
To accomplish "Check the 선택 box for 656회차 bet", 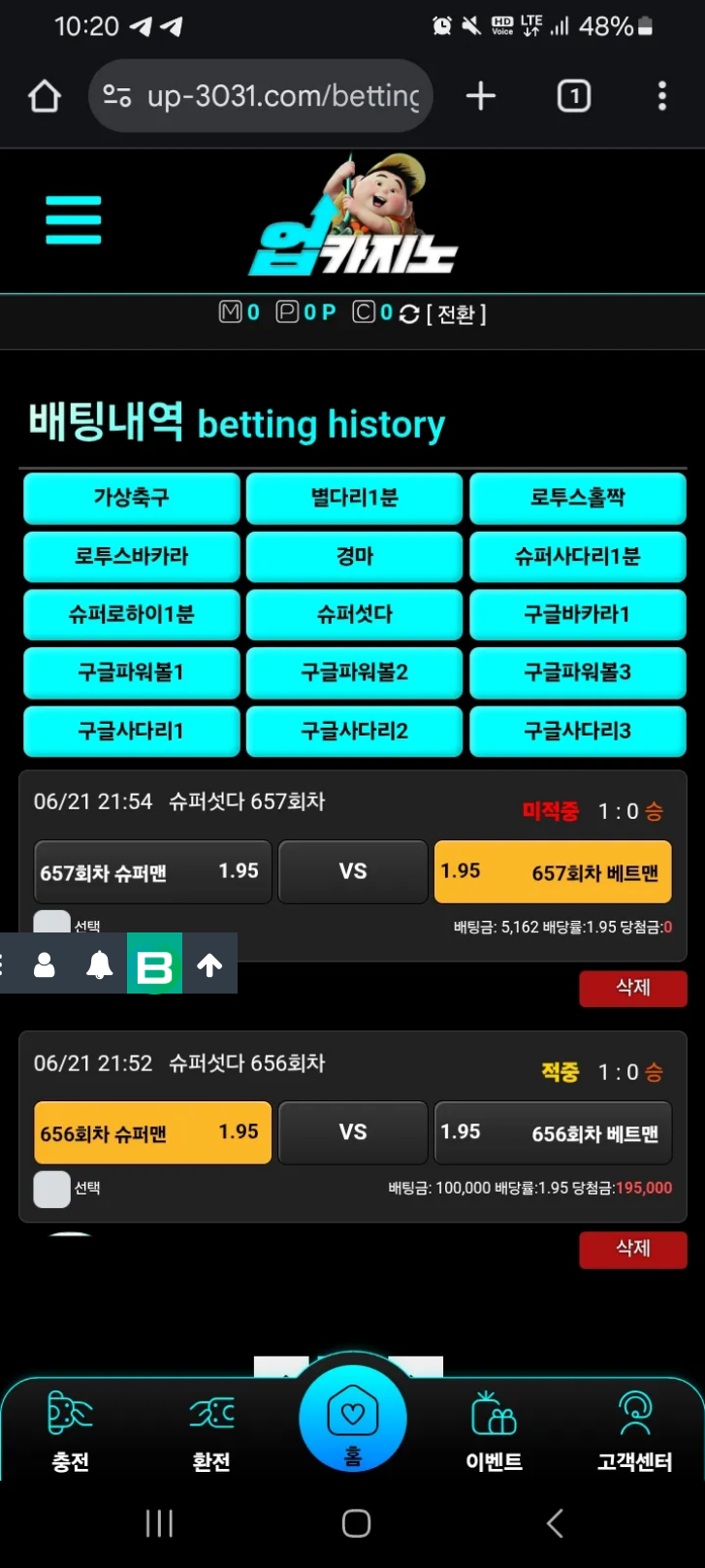I will pyautogui.click(x=52, y=1189).
